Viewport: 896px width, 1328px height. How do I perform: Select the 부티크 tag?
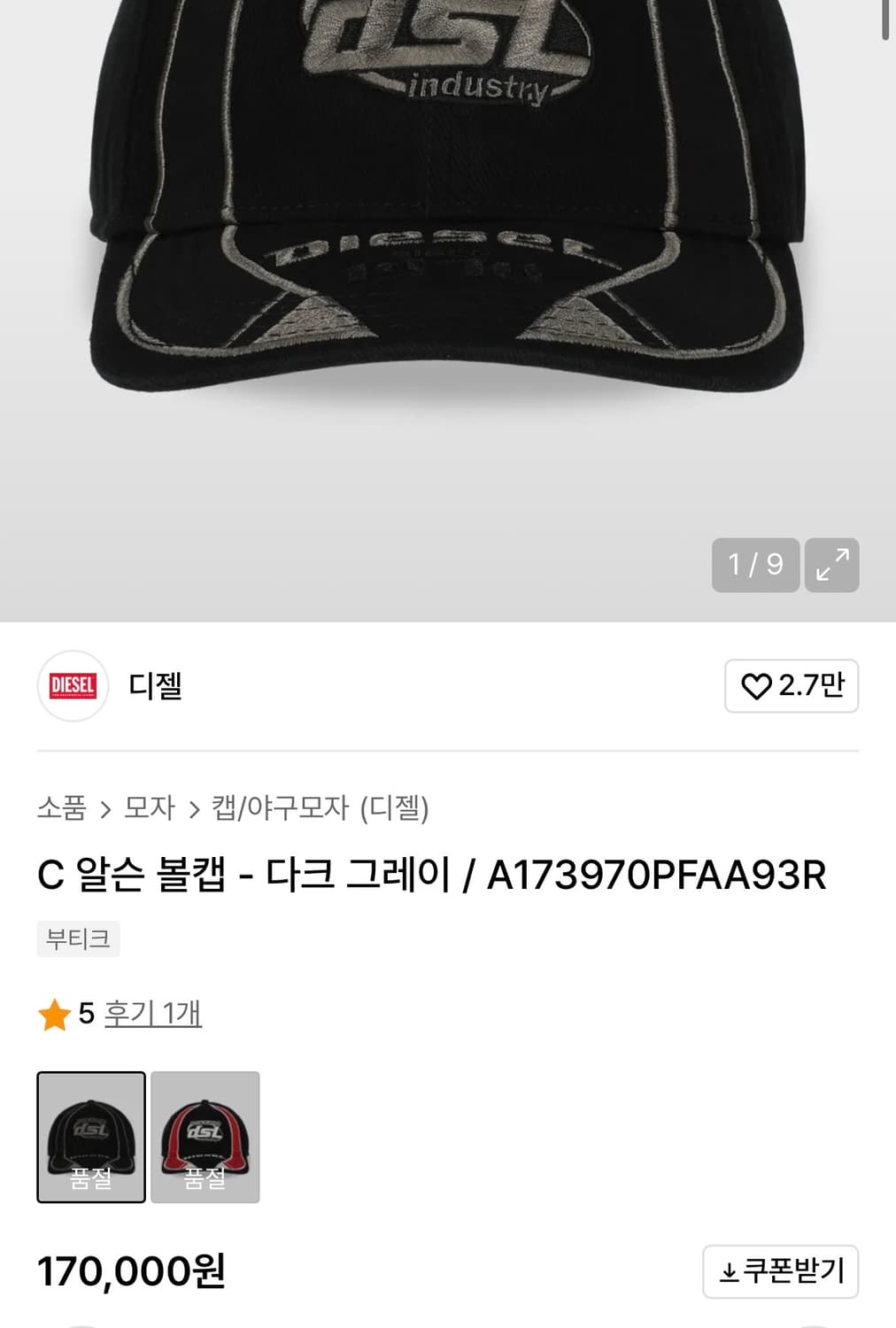click(x=78, y=940)
